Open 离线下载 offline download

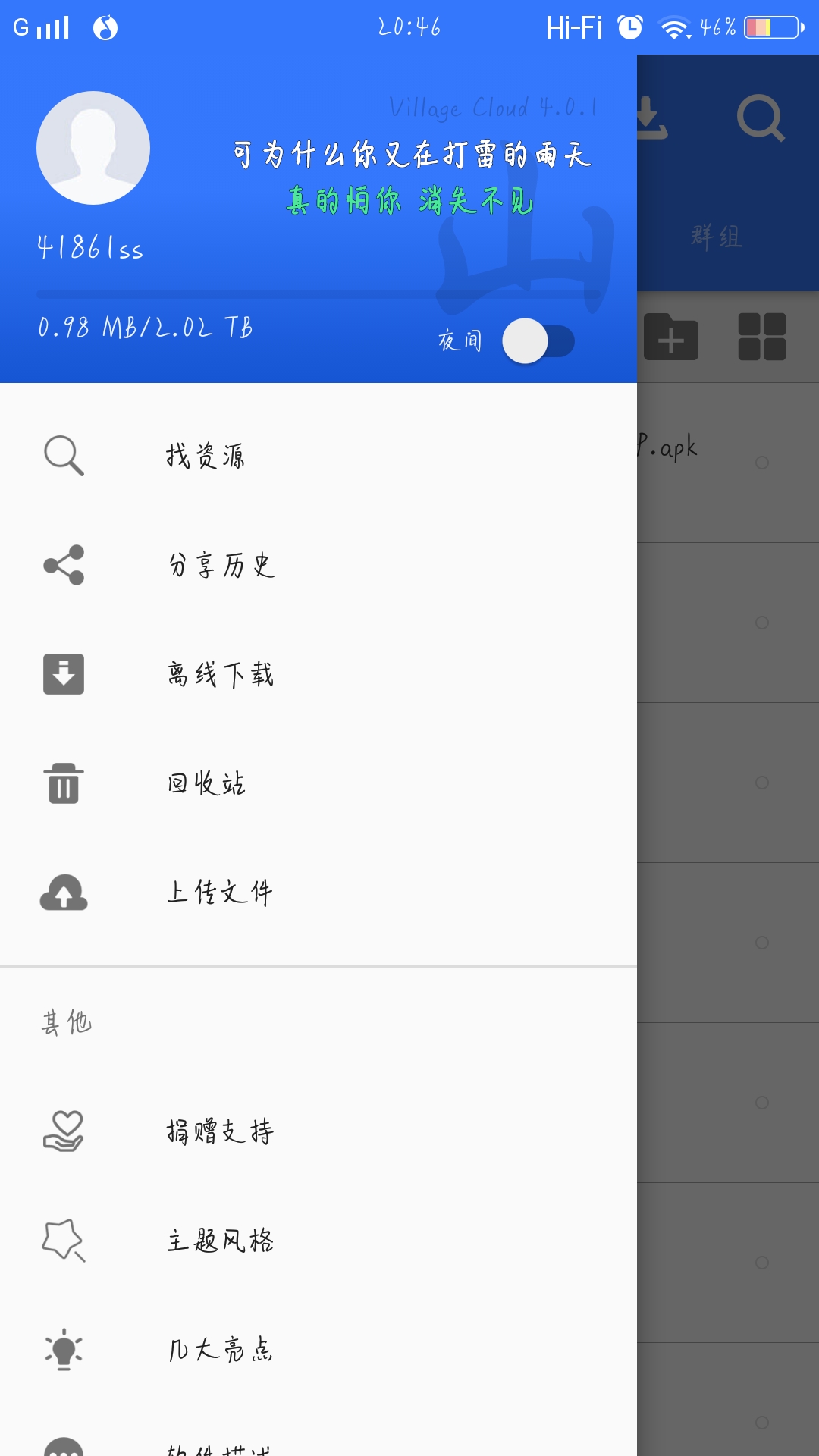[x=318, y=674]
